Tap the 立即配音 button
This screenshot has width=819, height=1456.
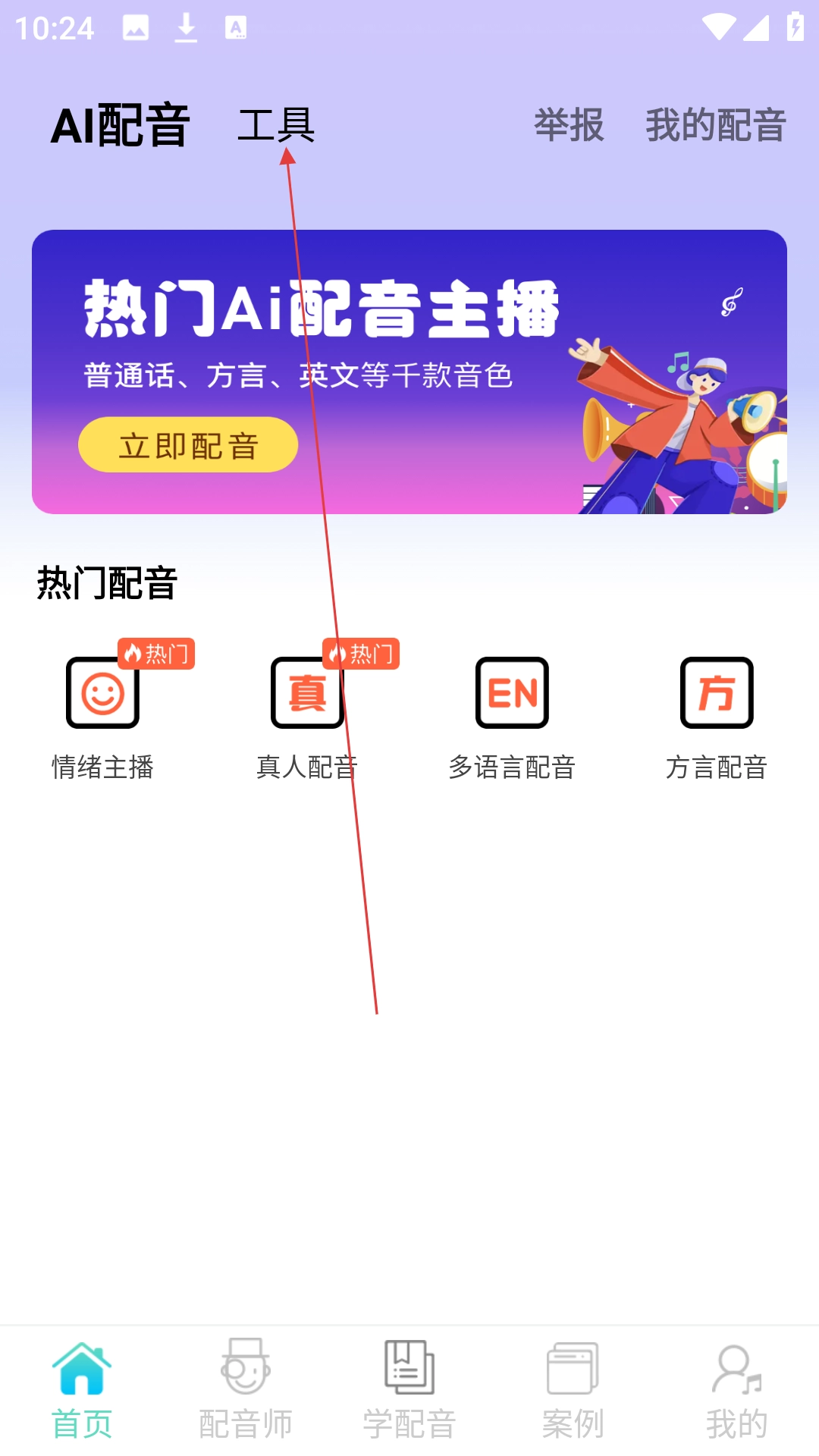tap(188, 445)
